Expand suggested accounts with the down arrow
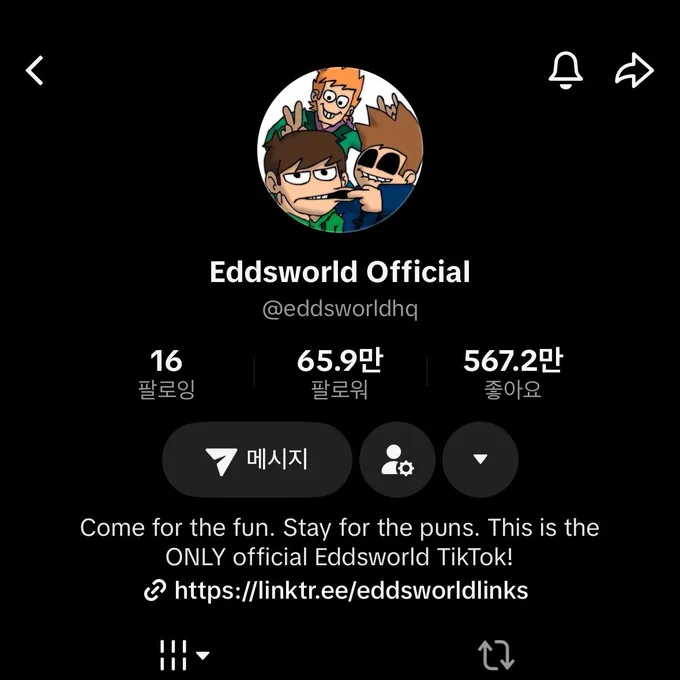This screenshot has width=680, height=680. pos(480,459)
